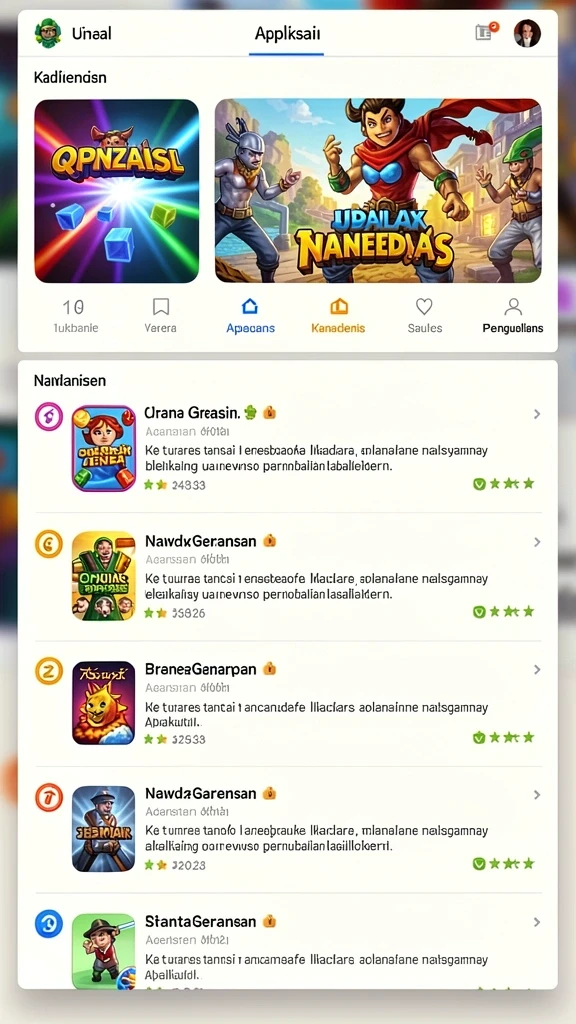576x1024 pixels.
Task: Switch to the Verera bookmark tab
Action: [x=161, y=315]
